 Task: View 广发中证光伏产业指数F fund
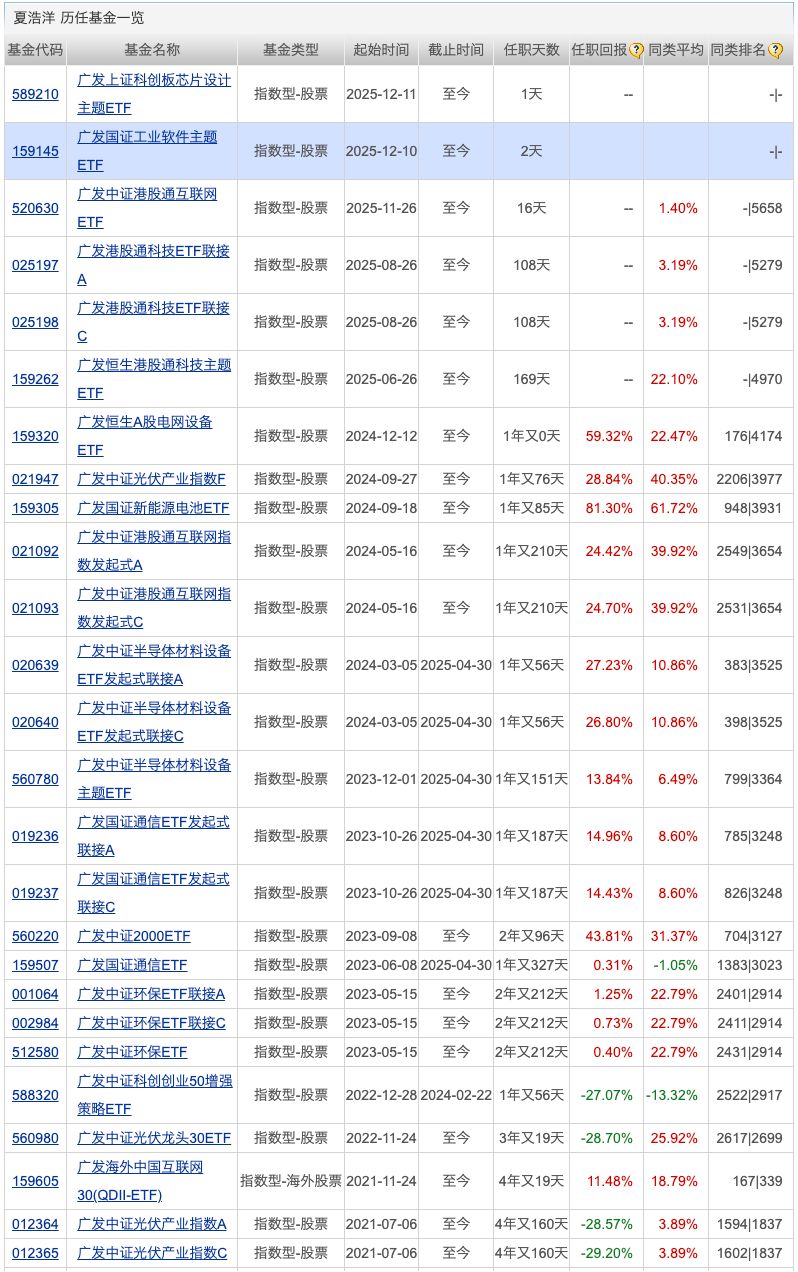point(151,479)
